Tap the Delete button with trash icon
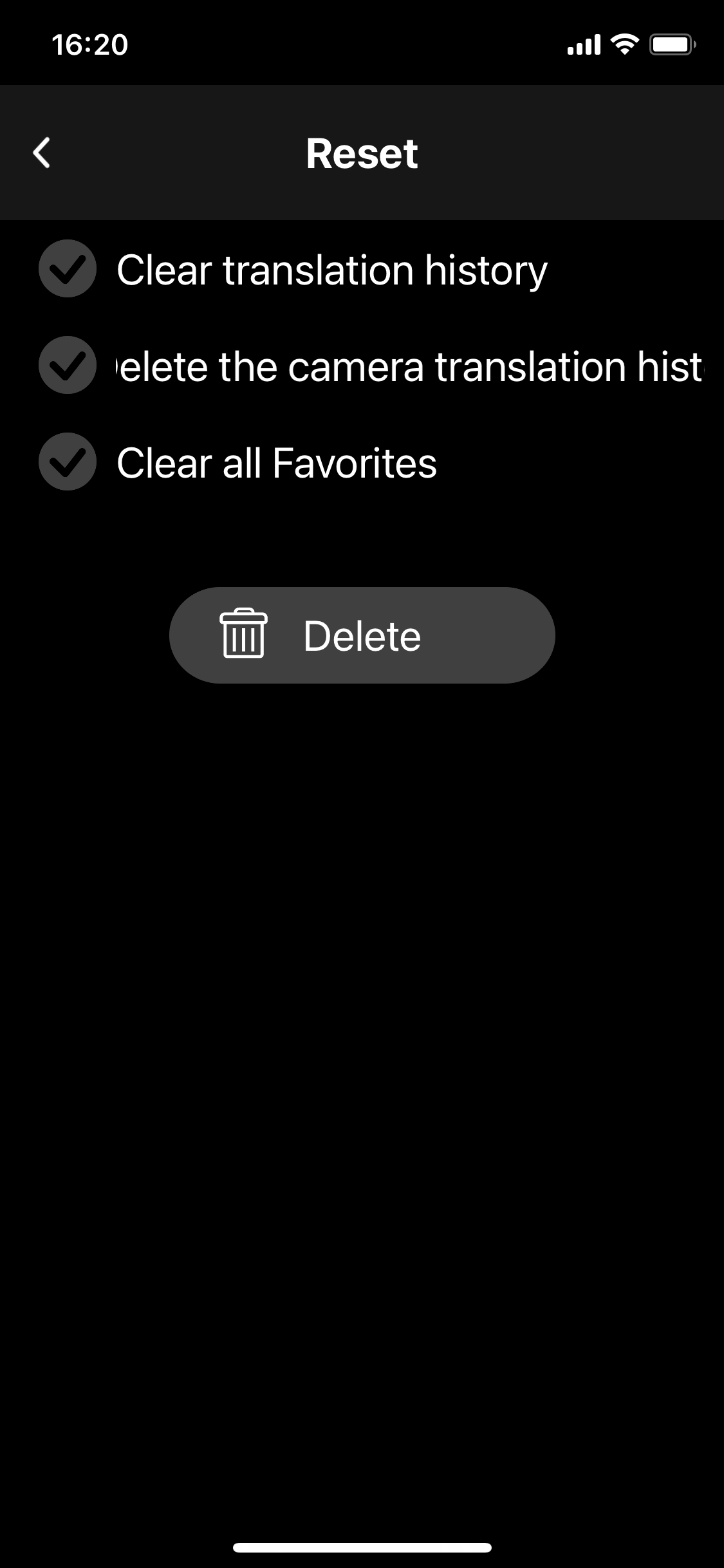This screenshot has height=1568, width=724. (x=362, y=635)
